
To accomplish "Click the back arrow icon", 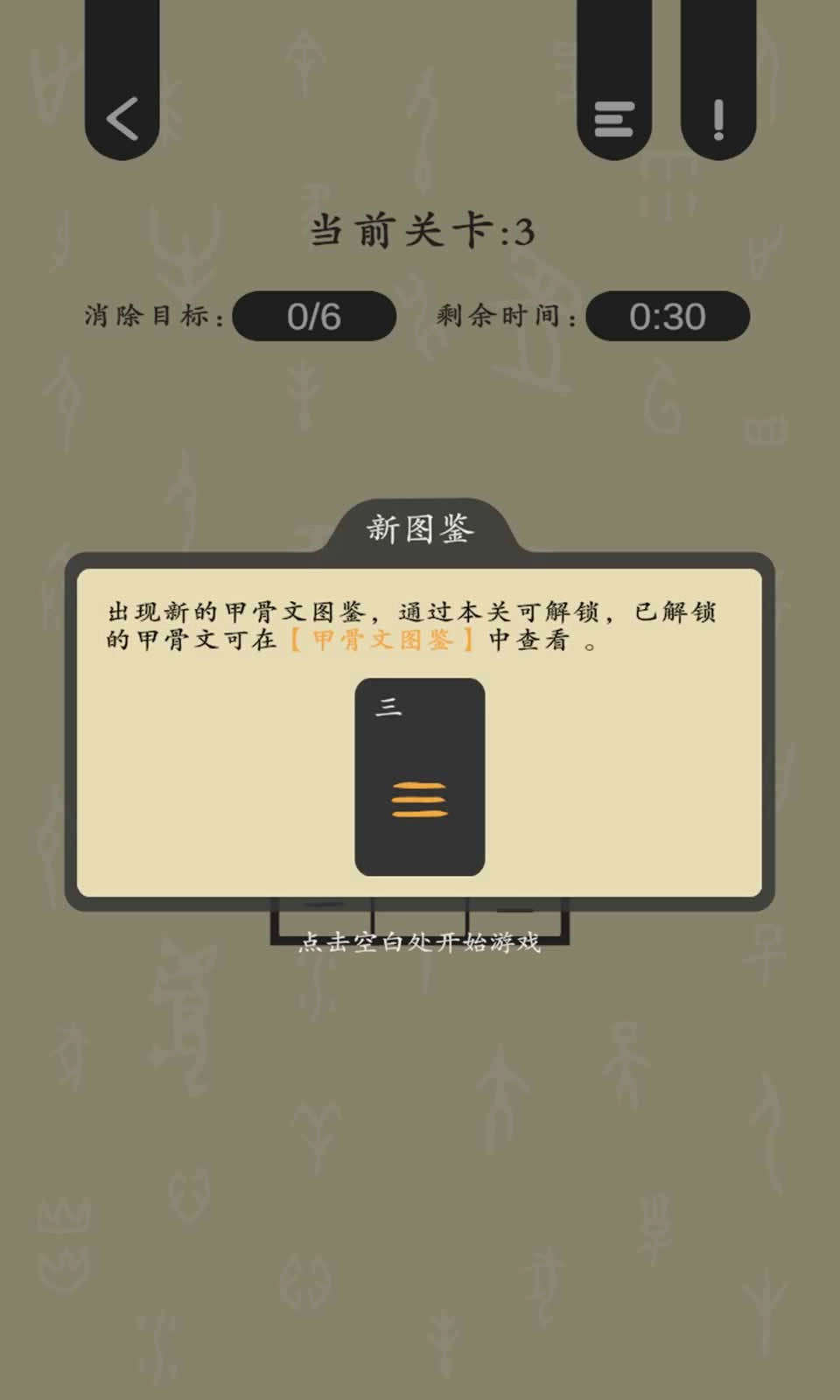I will point(121,120).
